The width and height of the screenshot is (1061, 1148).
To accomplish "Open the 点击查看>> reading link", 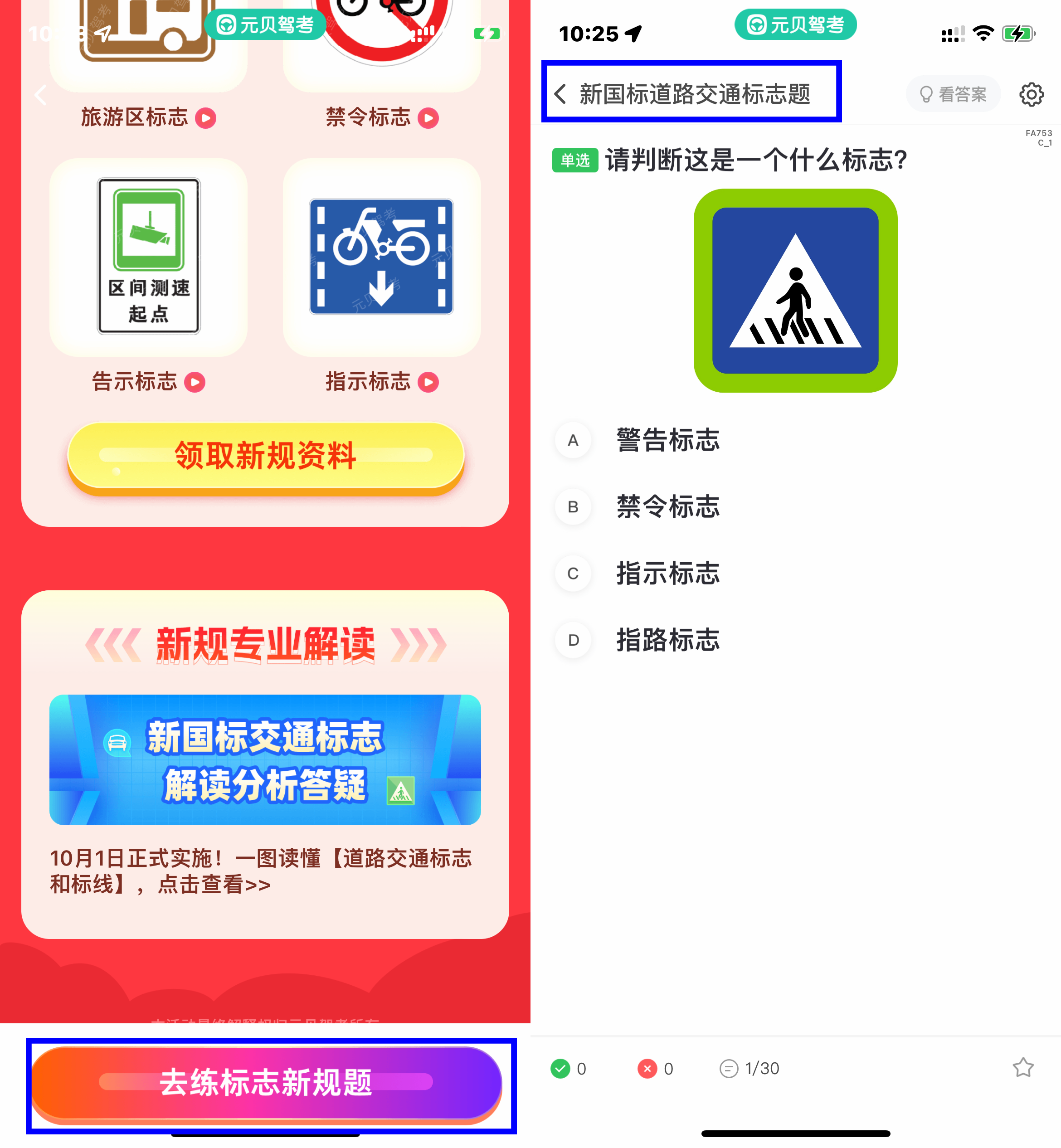I will click(x=214, y=885).
